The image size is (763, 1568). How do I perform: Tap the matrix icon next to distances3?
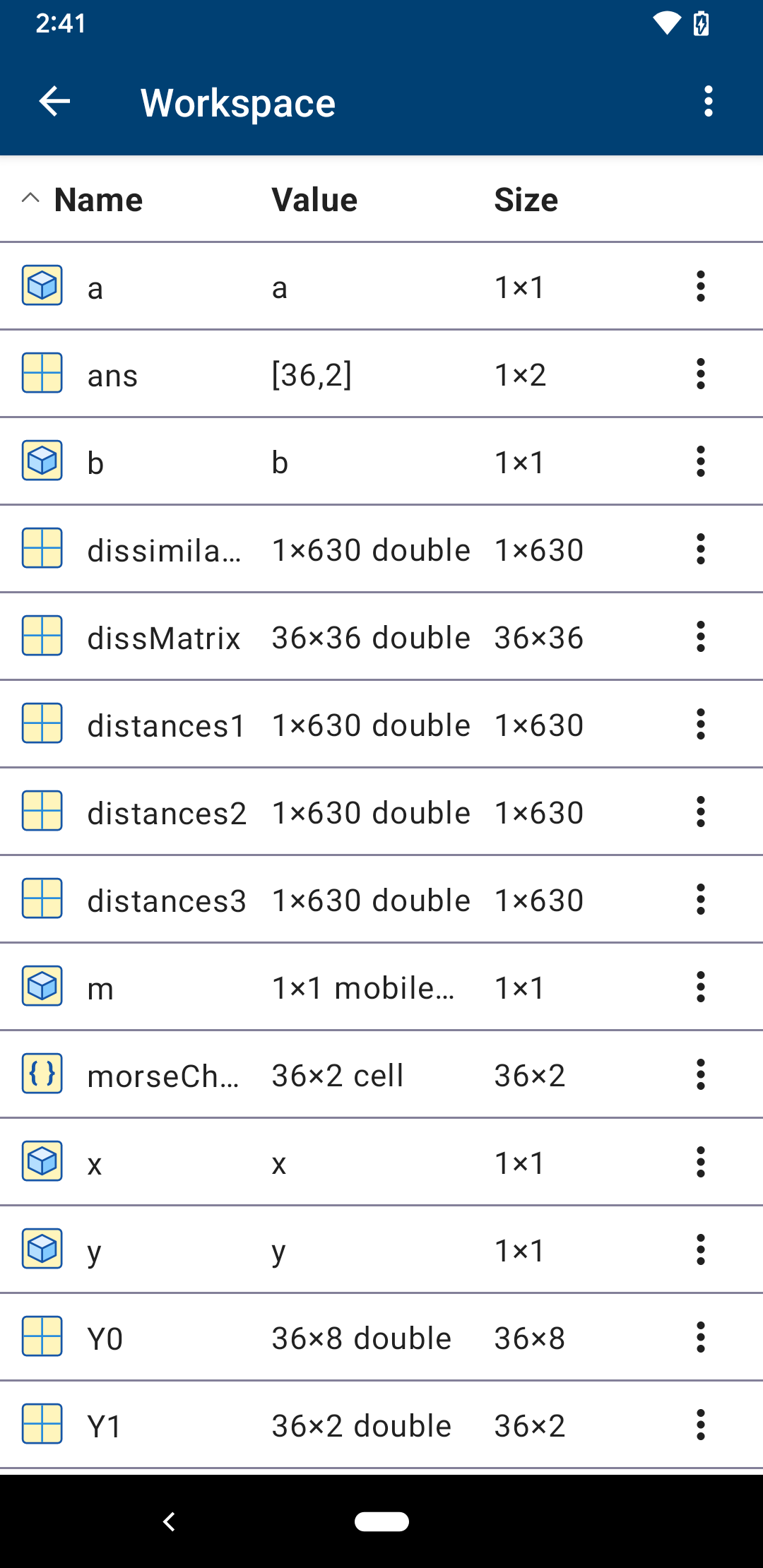[x=42, y=898]
